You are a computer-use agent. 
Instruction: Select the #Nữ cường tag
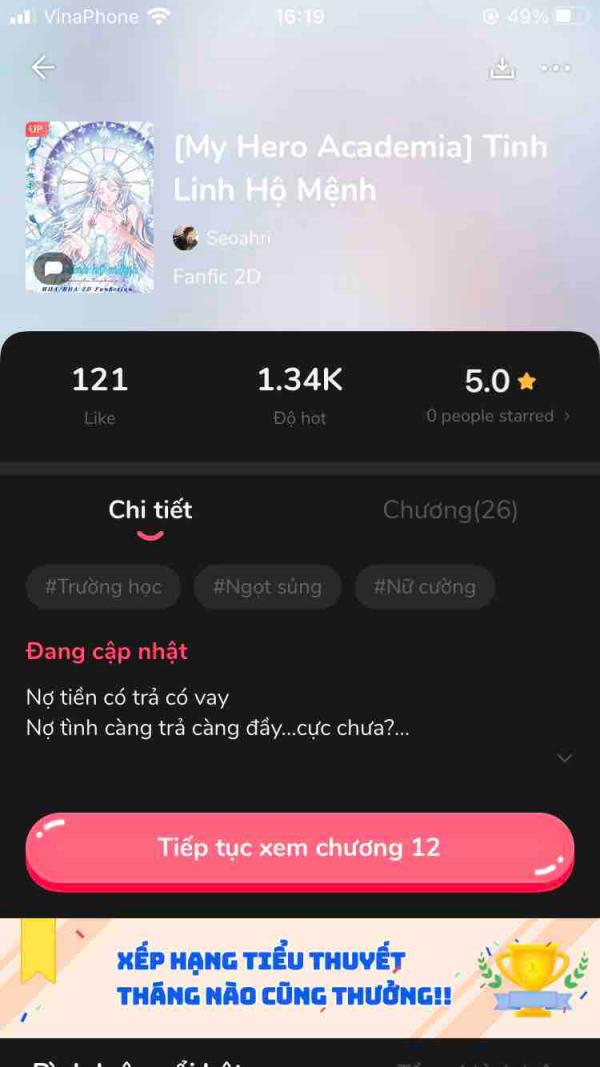click(x=424, y=587)
